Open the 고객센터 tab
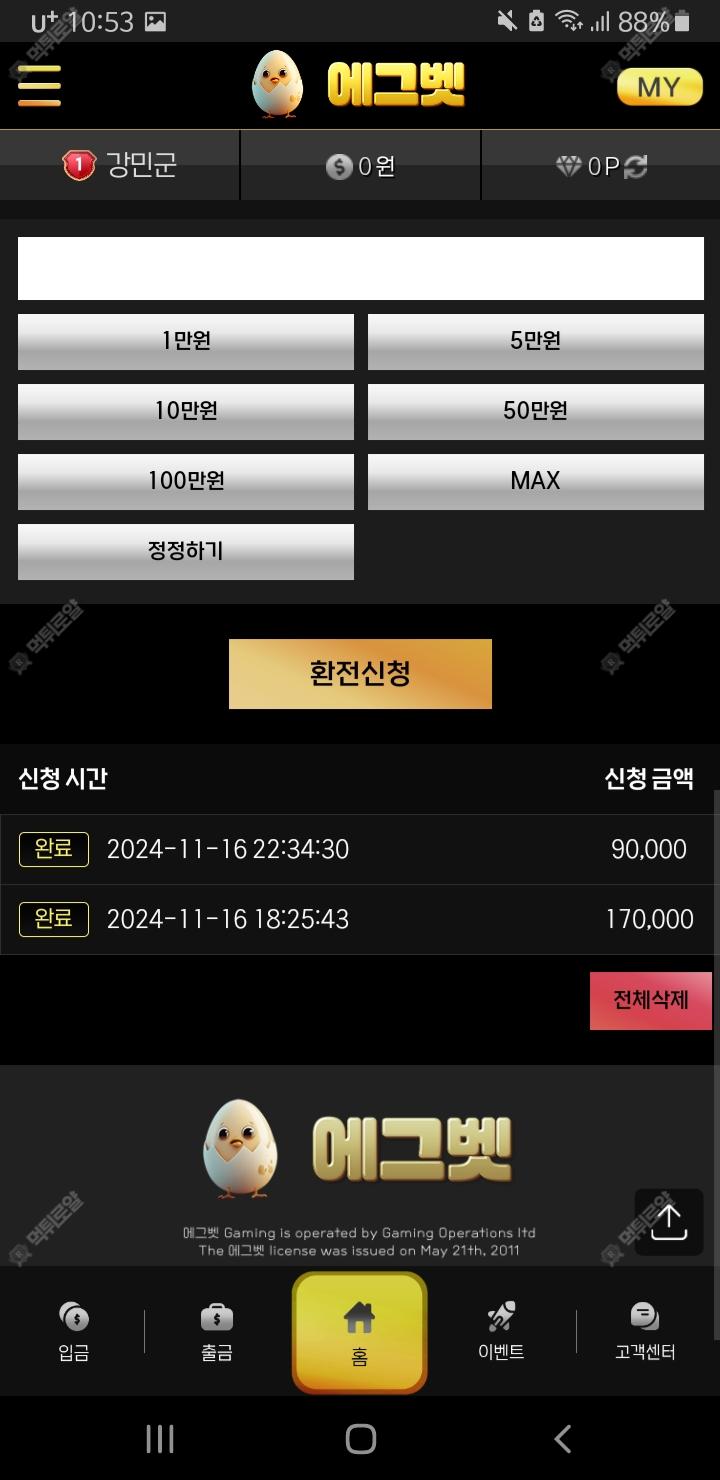The image size is (720, 1480). [x=645, y=1332]
